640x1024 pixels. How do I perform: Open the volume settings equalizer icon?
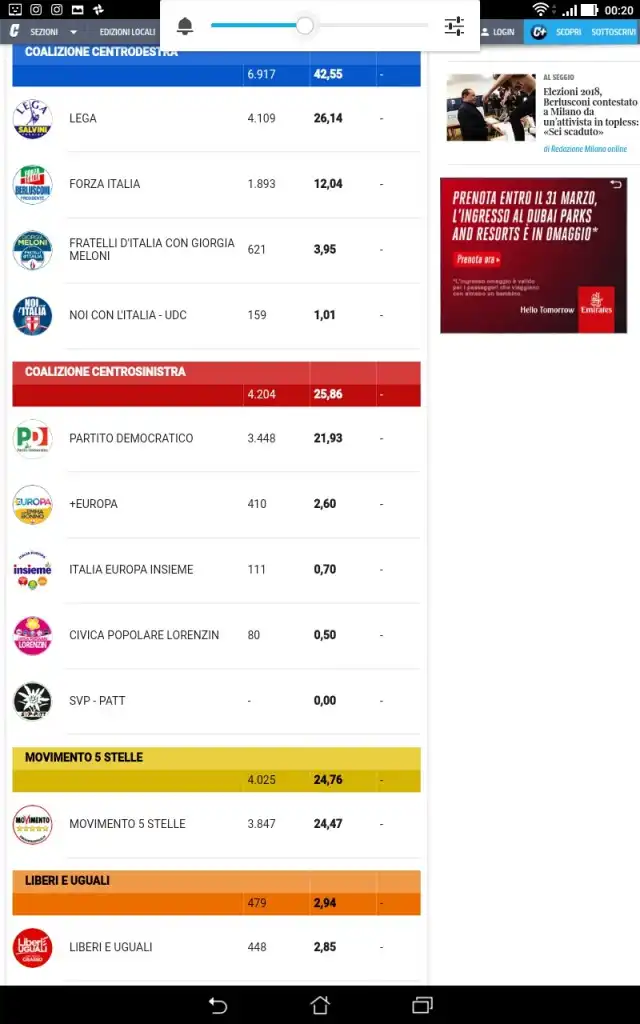(454, 26)
